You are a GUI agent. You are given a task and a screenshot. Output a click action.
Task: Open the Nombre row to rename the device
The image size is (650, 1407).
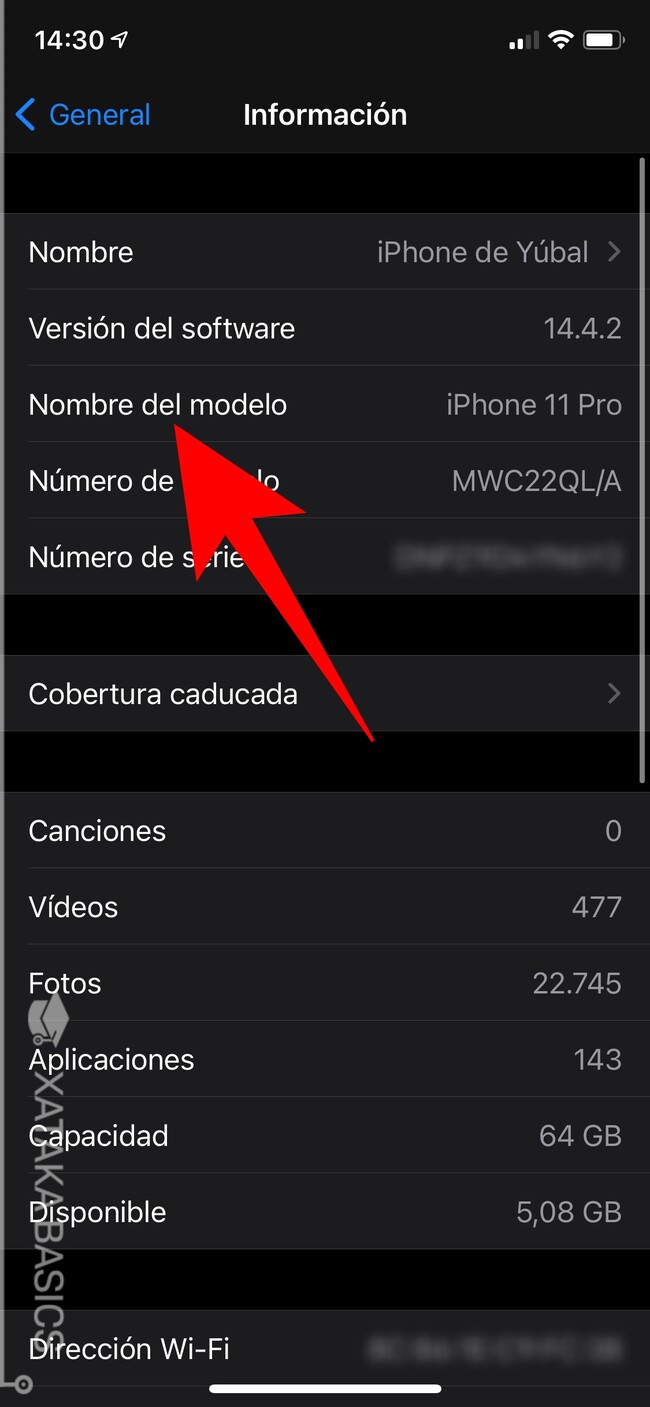(x=325, y=252)
